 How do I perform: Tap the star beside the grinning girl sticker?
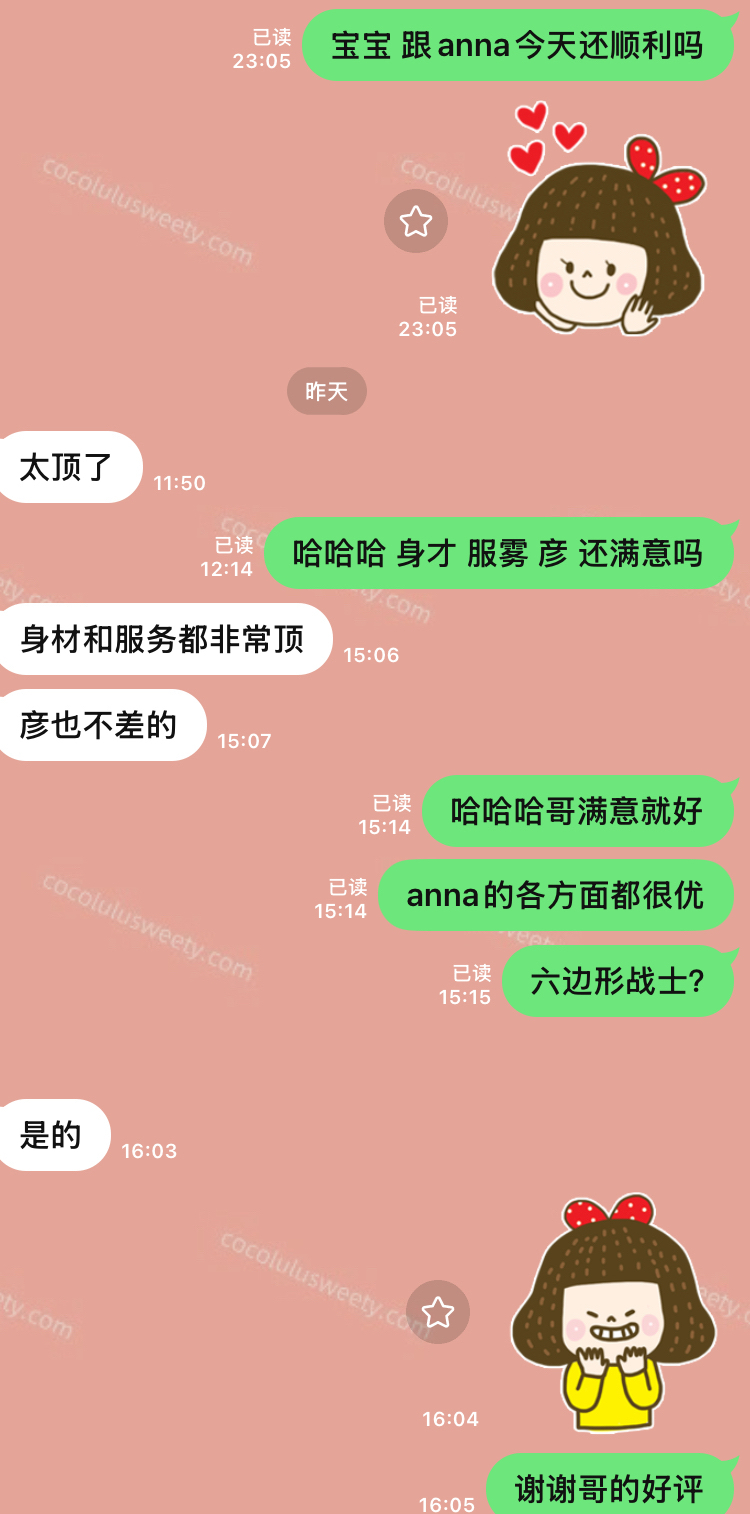[438, 1312]
